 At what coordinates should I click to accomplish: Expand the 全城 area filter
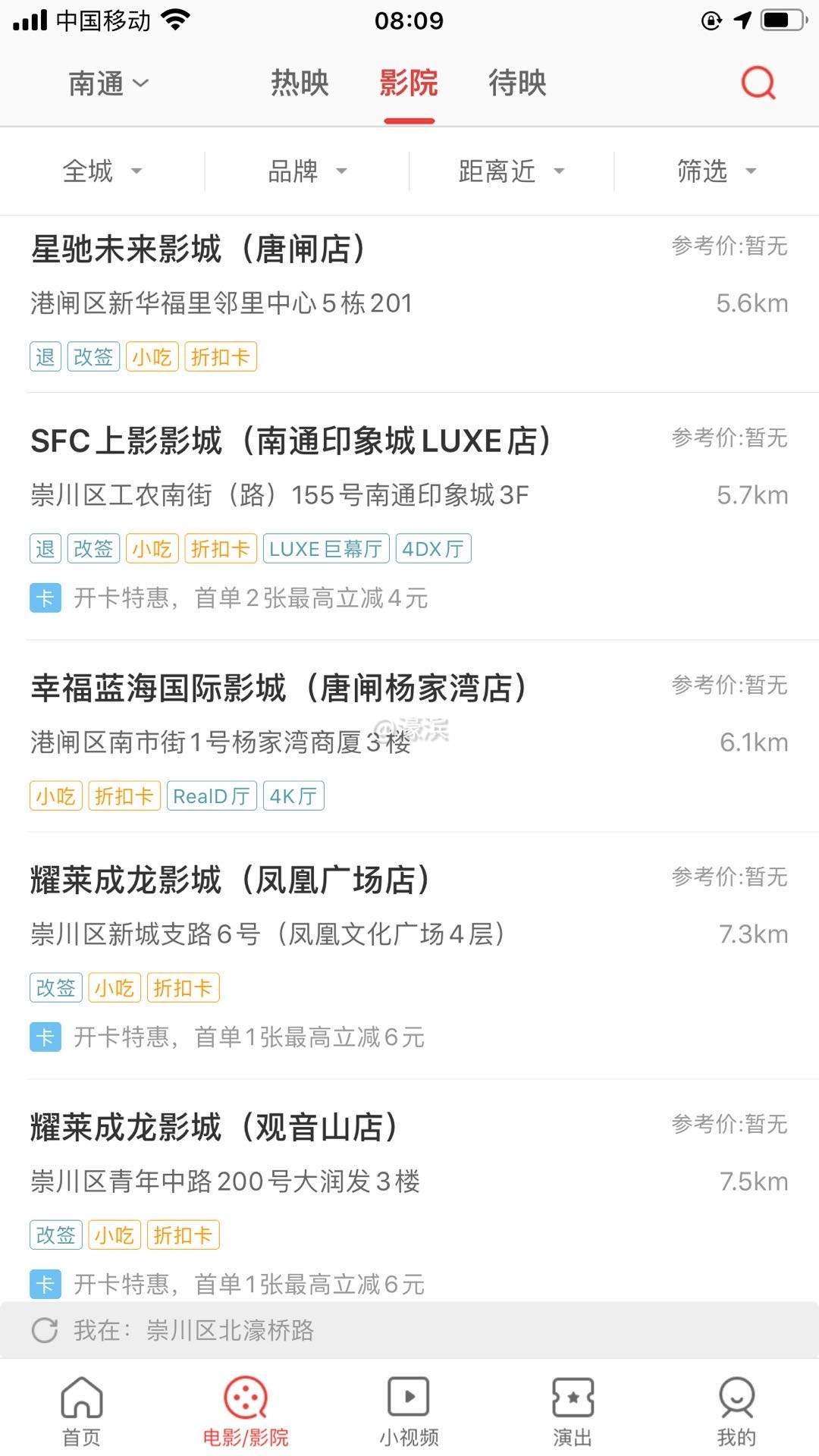pyautogui.click(x=102, y=171)
